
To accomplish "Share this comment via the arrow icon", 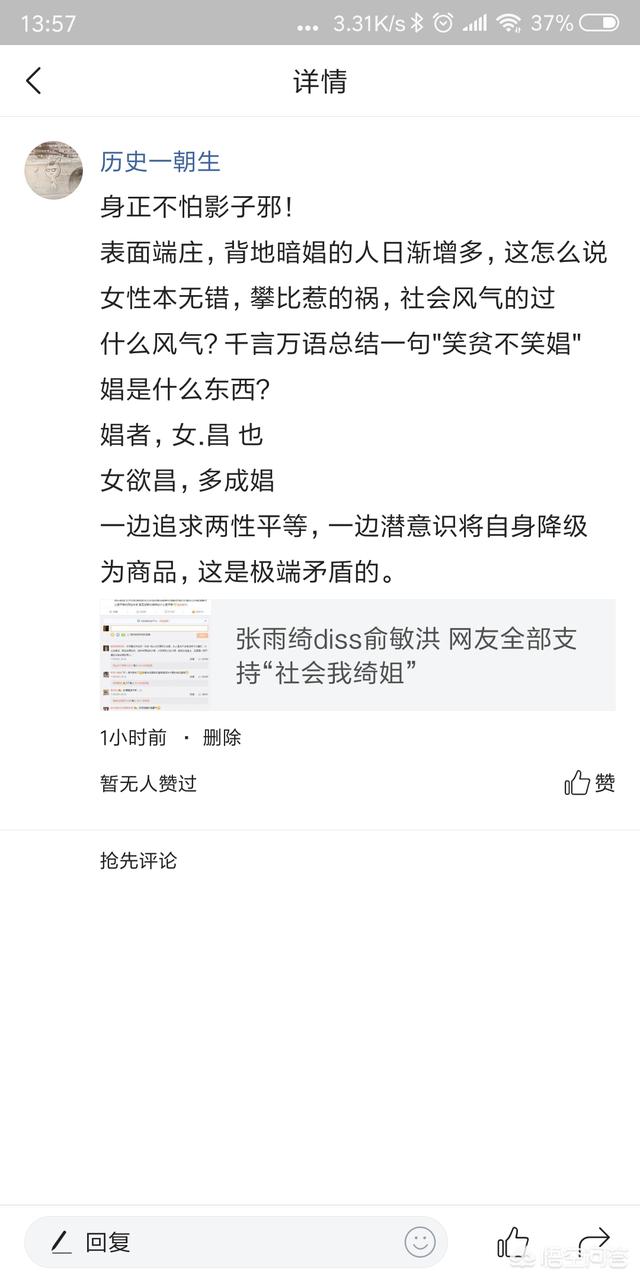I will (594, 1240).
